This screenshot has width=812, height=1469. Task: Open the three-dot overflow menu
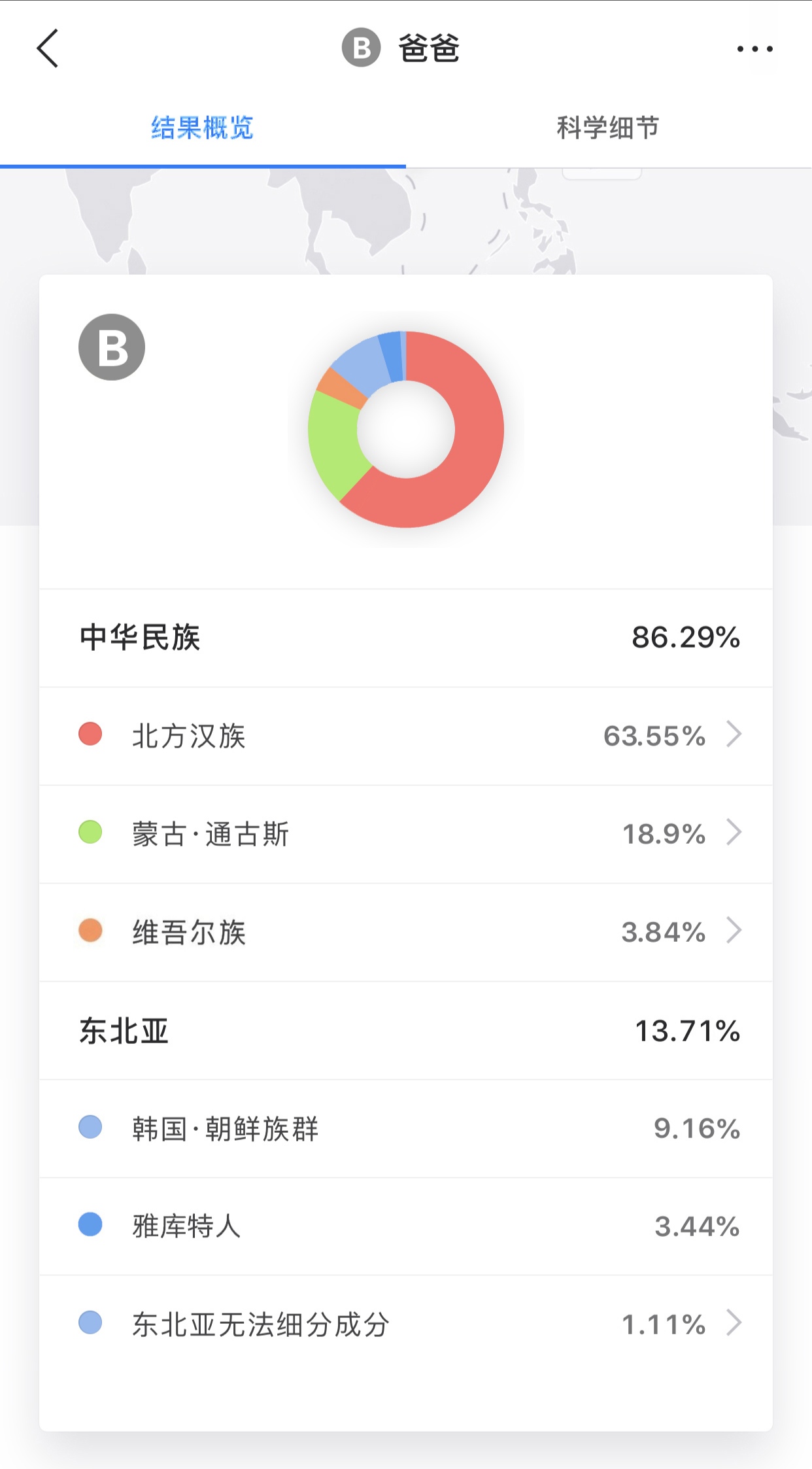[x=754, y=48]
